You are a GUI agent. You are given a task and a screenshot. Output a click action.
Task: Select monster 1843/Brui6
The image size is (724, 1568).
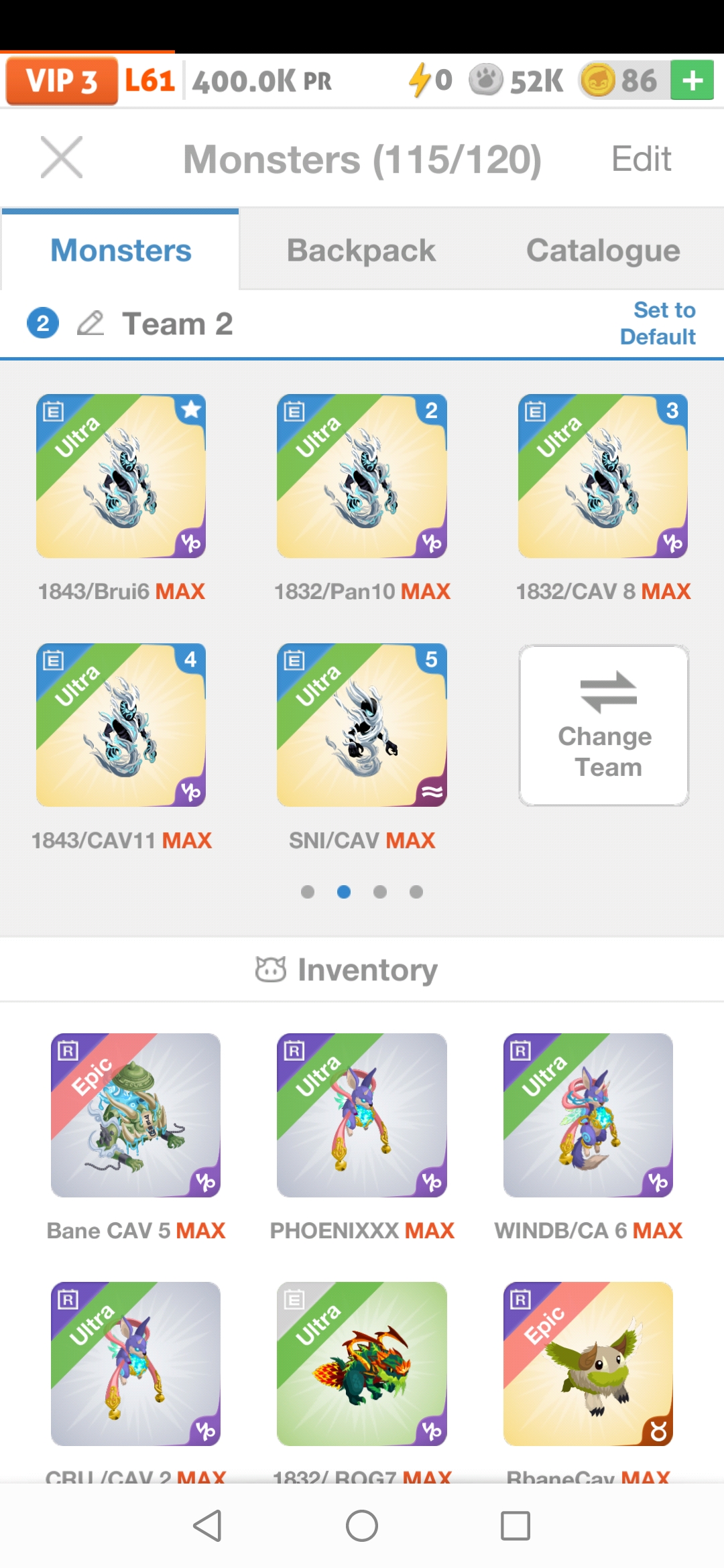pyautogui.click(x=121, y=476)
